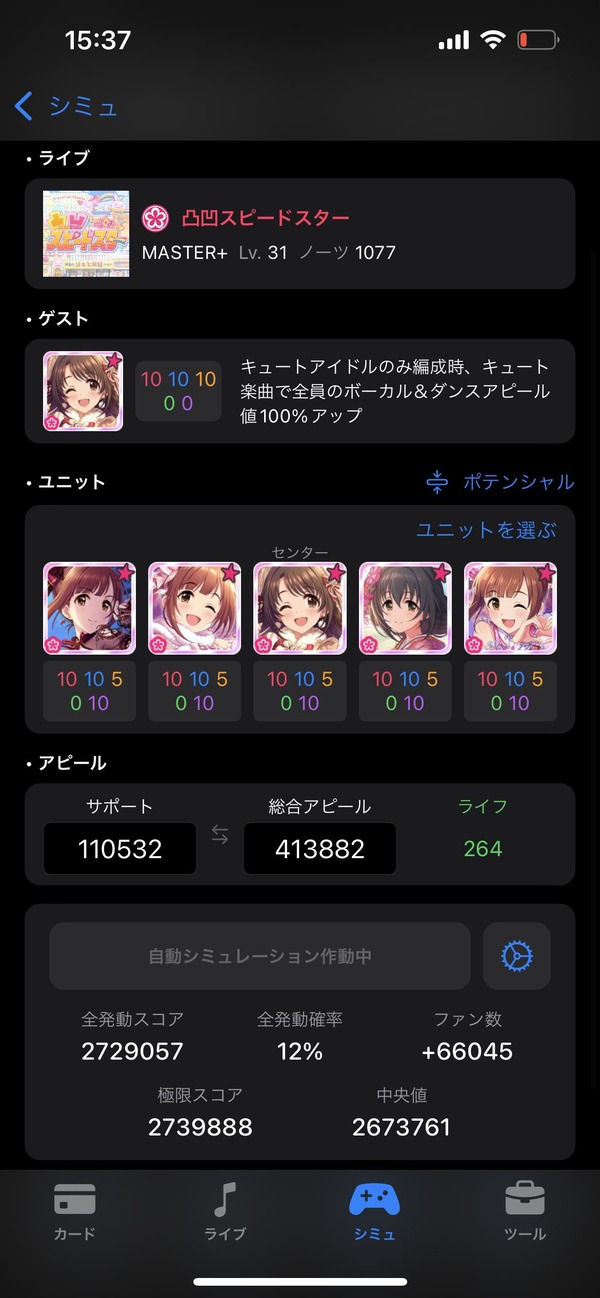Tap the swap arrows between サポート and 総合アピール
Image resolution: width=600 pixels, height=1298 pixels.
pos(220,836)
